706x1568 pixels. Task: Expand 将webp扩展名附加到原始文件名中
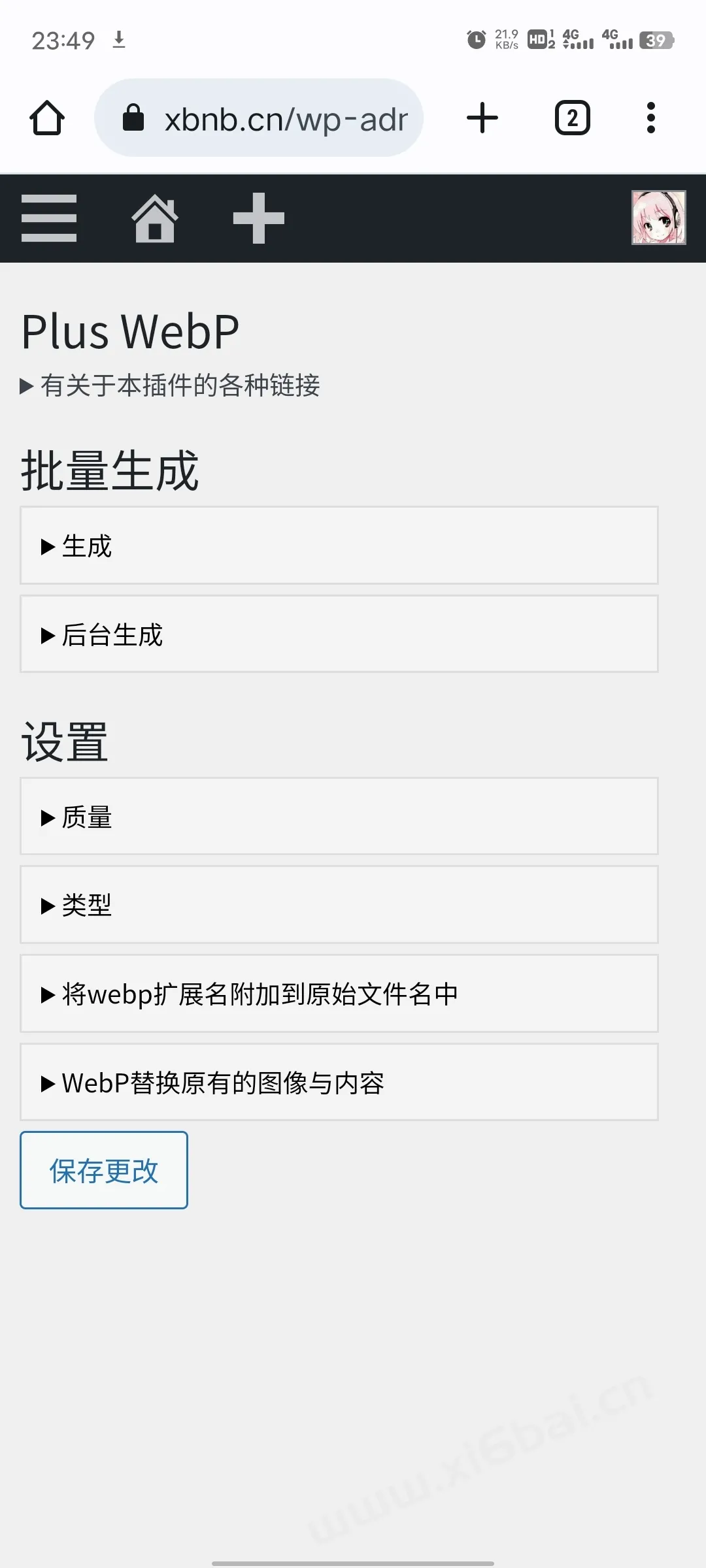click(x=339, y=994)
